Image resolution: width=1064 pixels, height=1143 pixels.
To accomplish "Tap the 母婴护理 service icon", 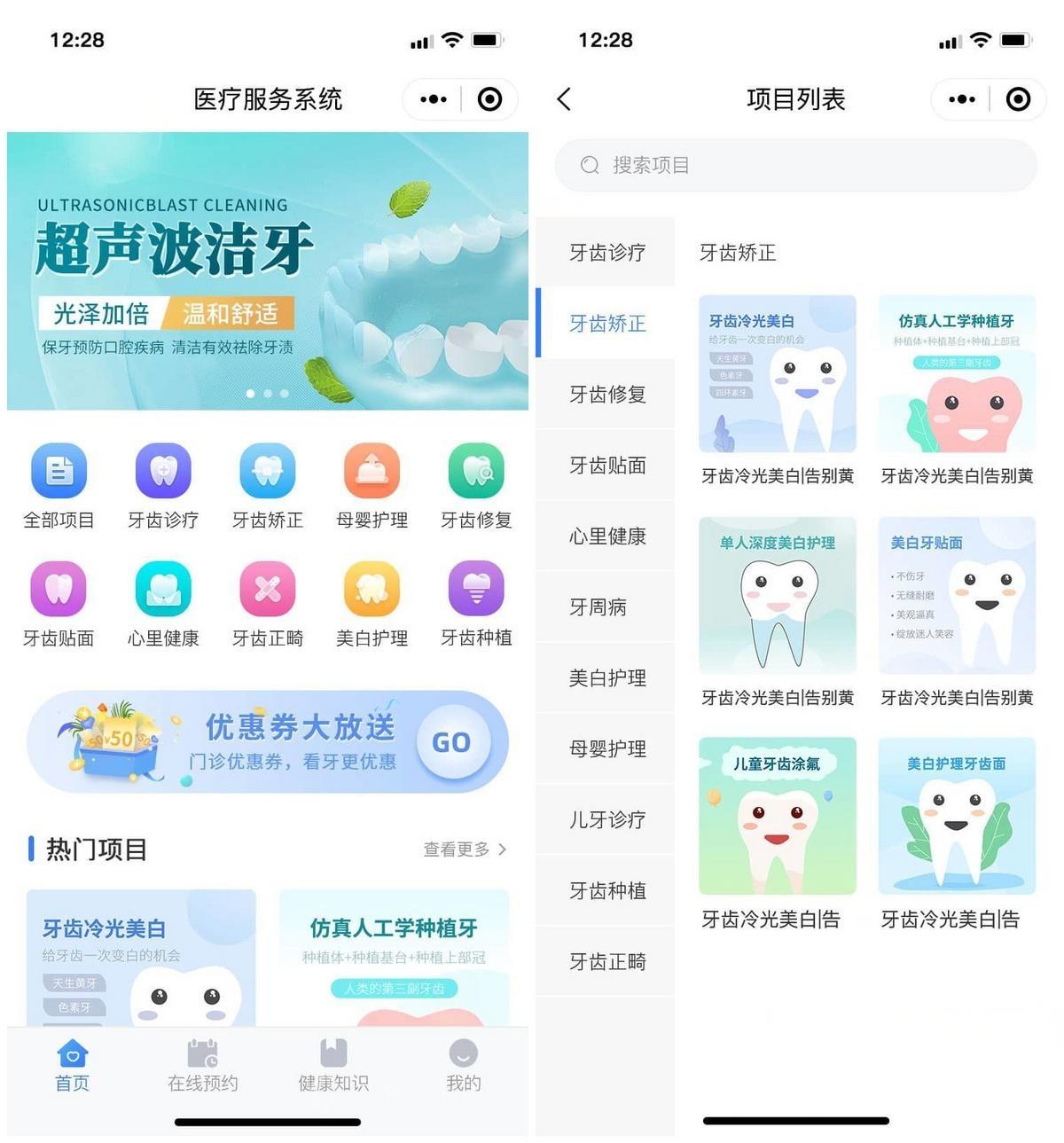I will point(372,470).
